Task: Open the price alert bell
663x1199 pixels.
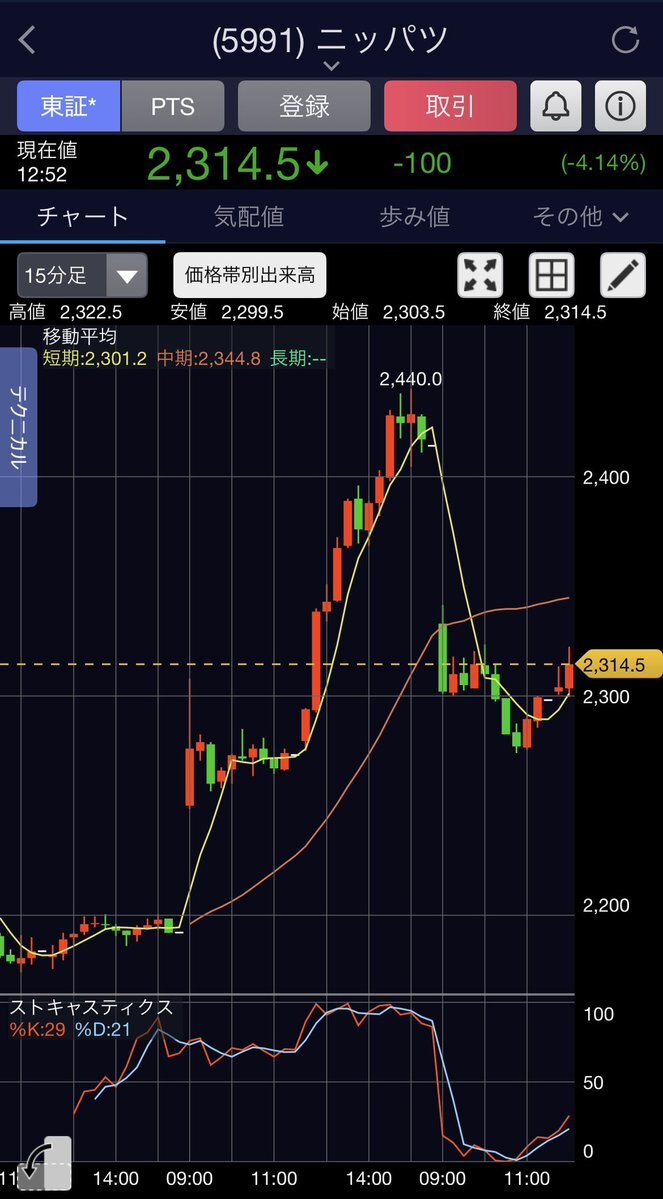Action: [x=555, y=106]
